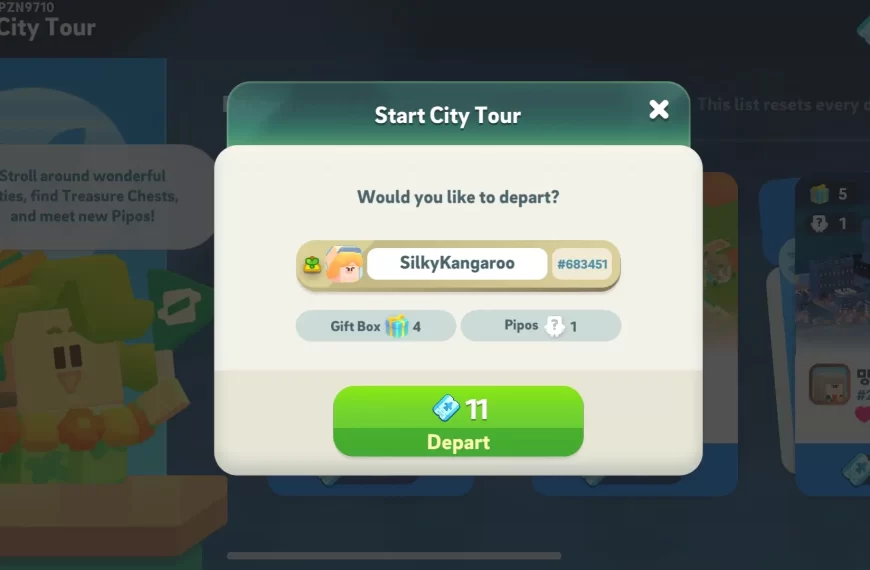Open SilkyKangaroo's player profile

[x=457, y=264]
